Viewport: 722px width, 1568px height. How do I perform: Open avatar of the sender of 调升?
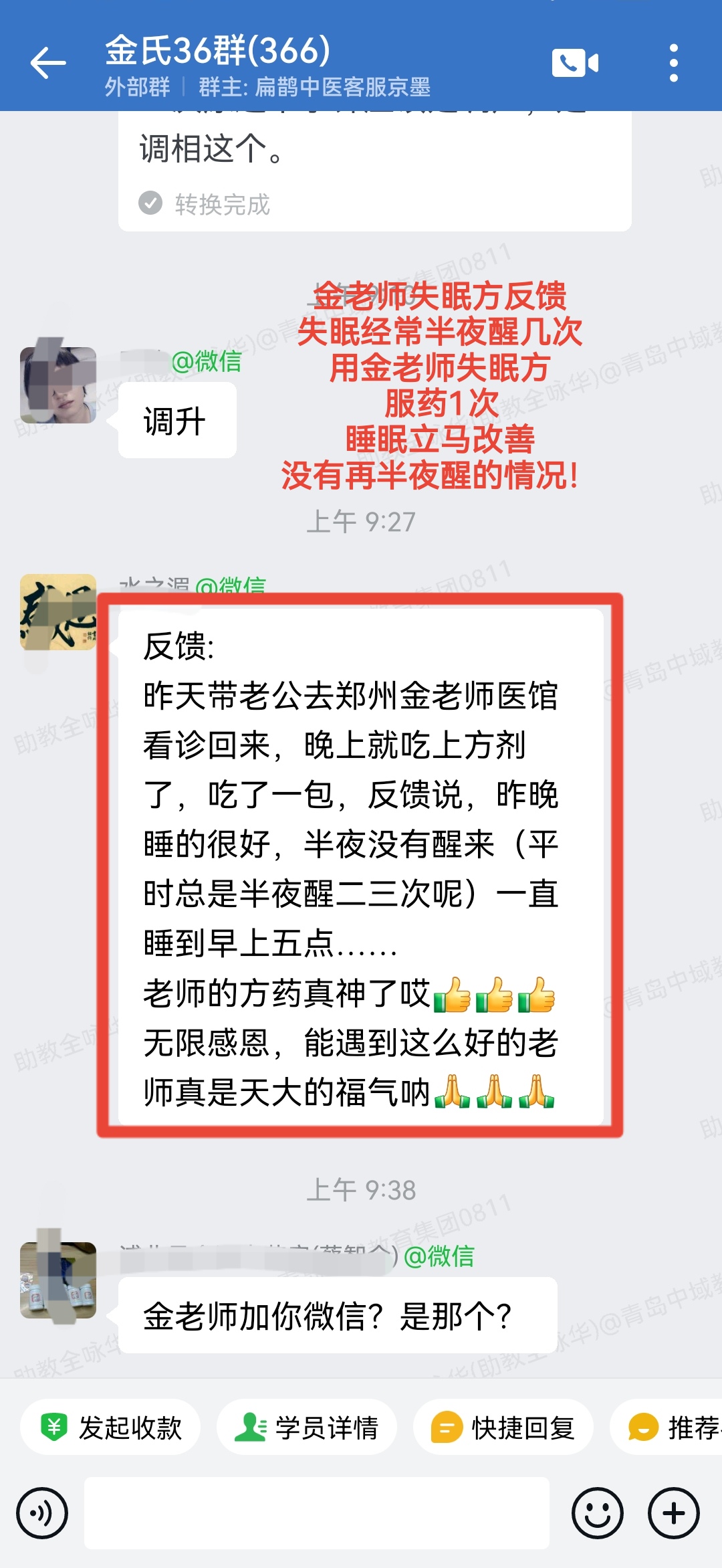pyautogui.click(x=58, y=385)
